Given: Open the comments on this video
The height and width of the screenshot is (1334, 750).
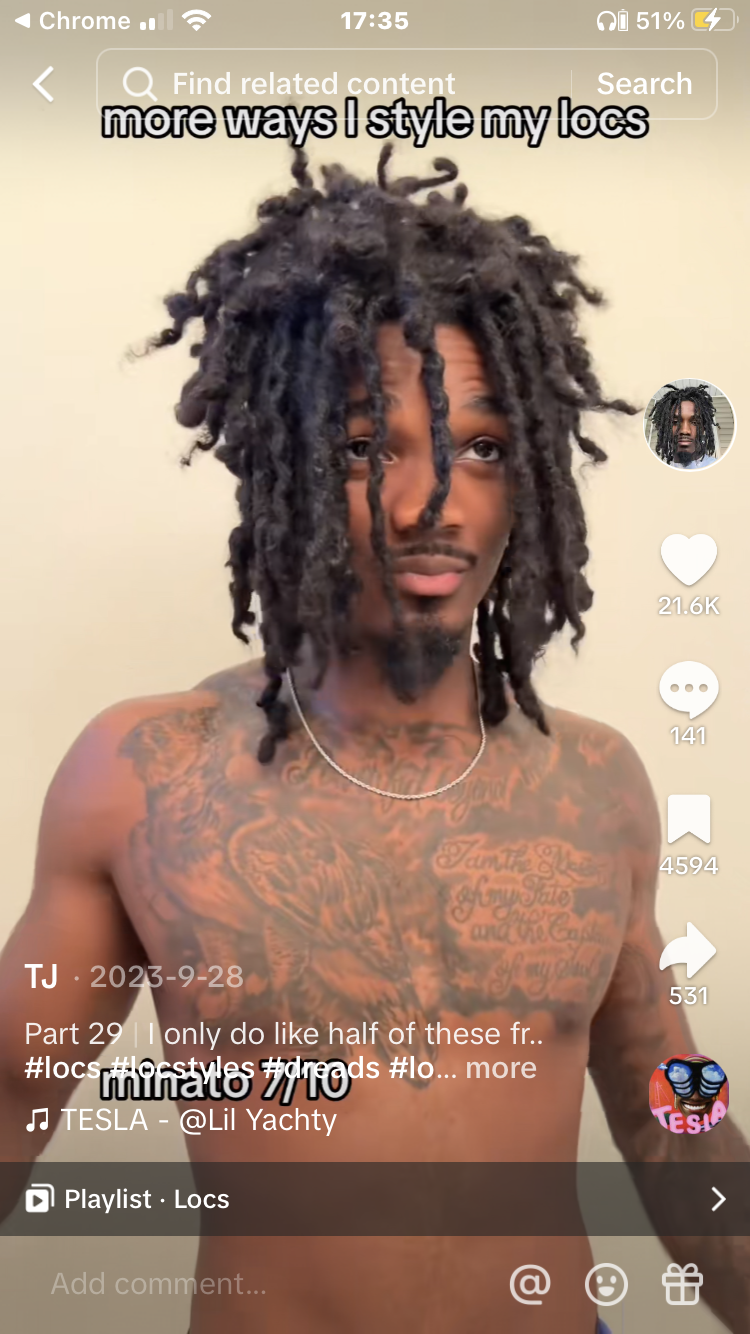Looking at the screenshot, I should [689, 690].
